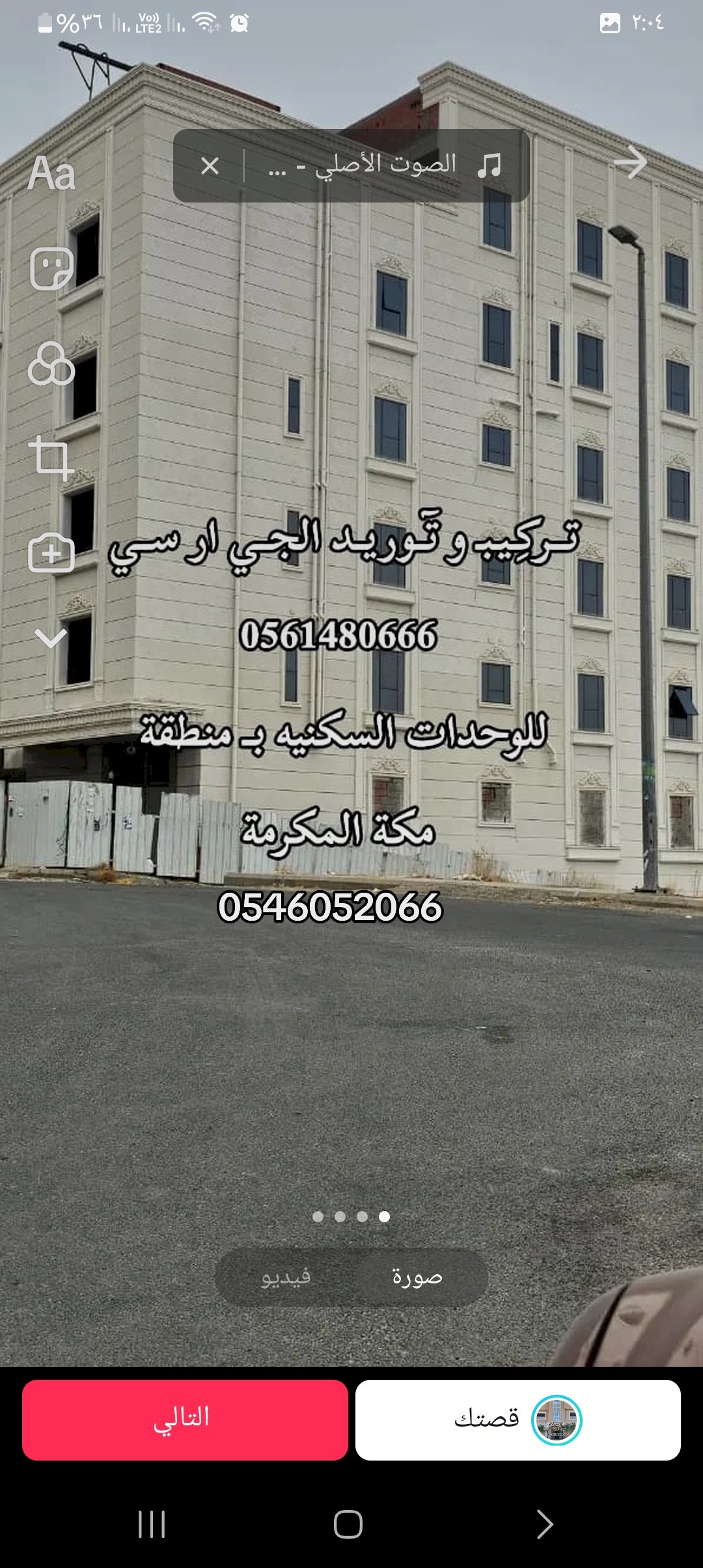Tap التالي to continue
This screenshot has height=1568, width=703.
pyautogui.click(x=185, y=1420)
